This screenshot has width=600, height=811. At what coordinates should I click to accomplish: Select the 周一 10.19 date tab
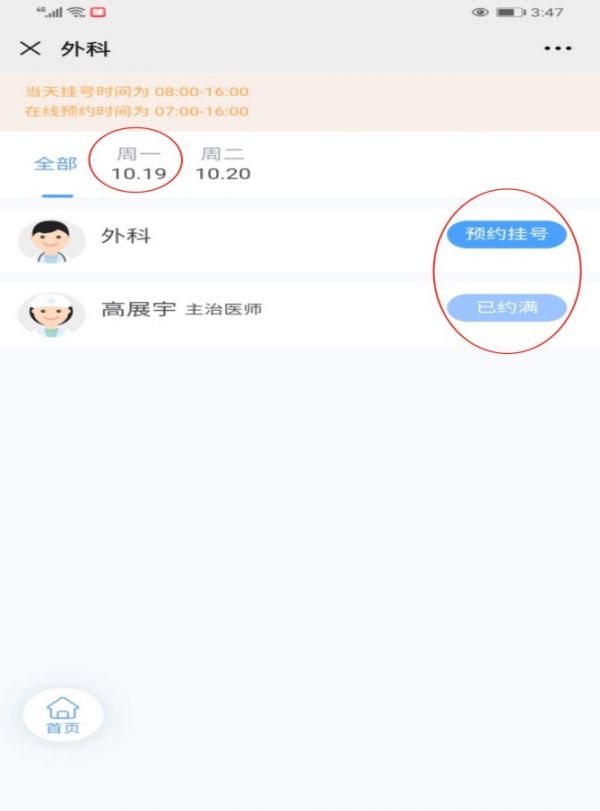click(138, 164)
